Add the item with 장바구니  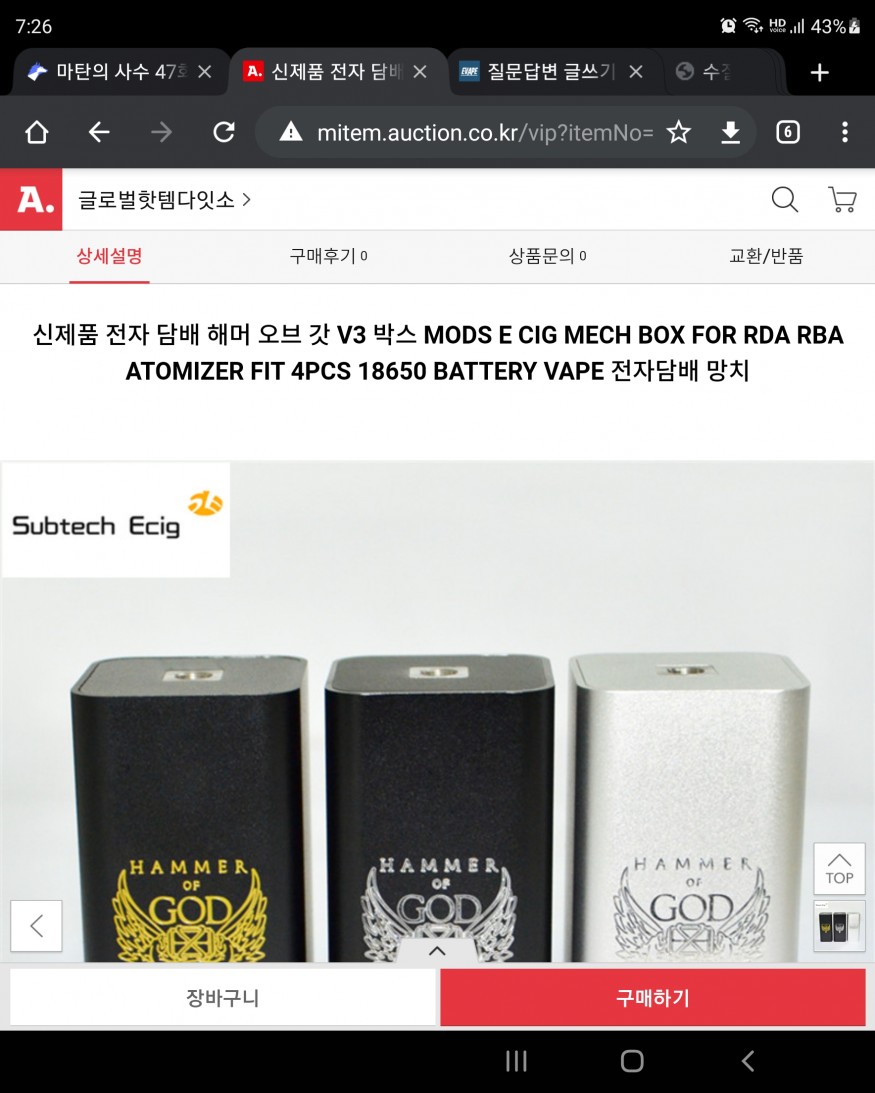tap(222, 998)
